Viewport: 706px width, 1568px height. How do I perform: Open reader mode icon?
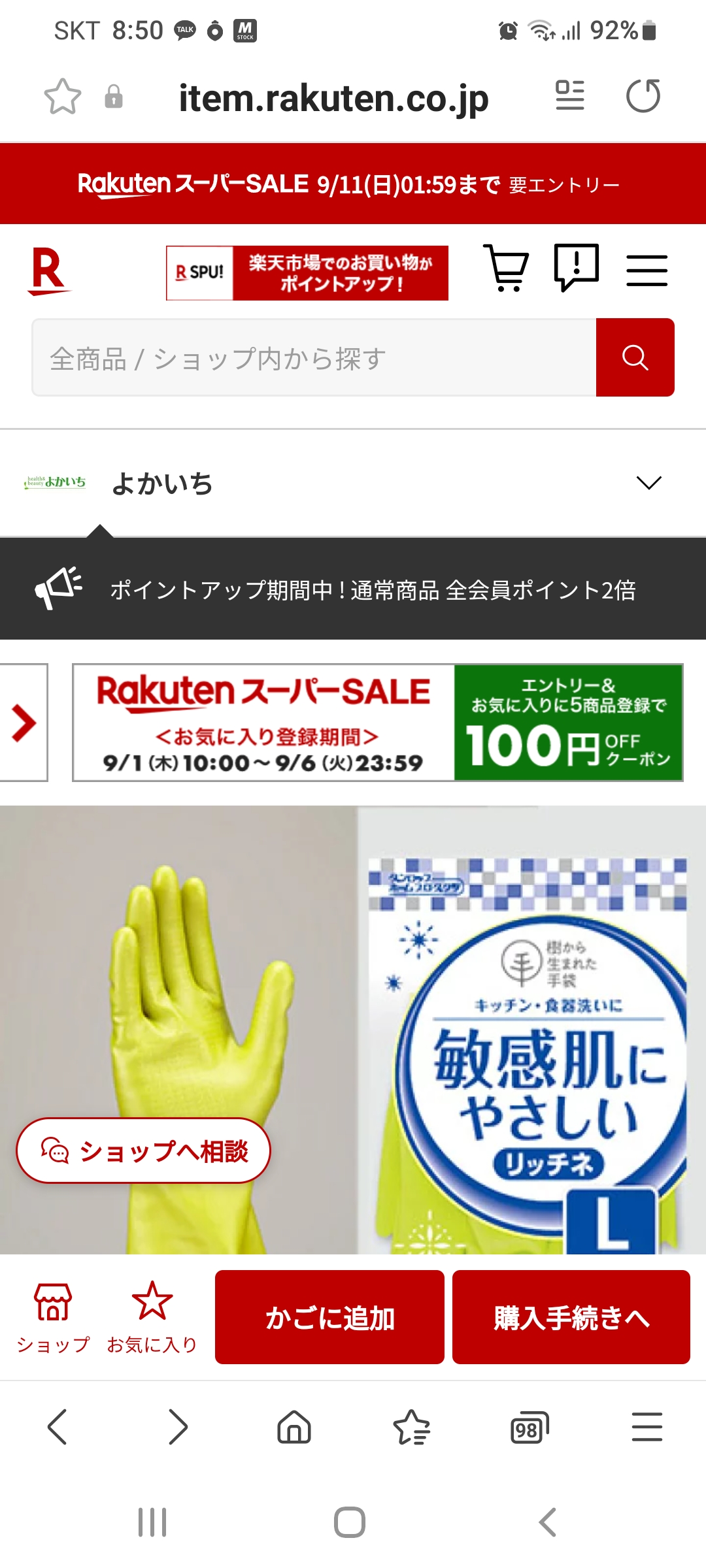tap(569, 96)
